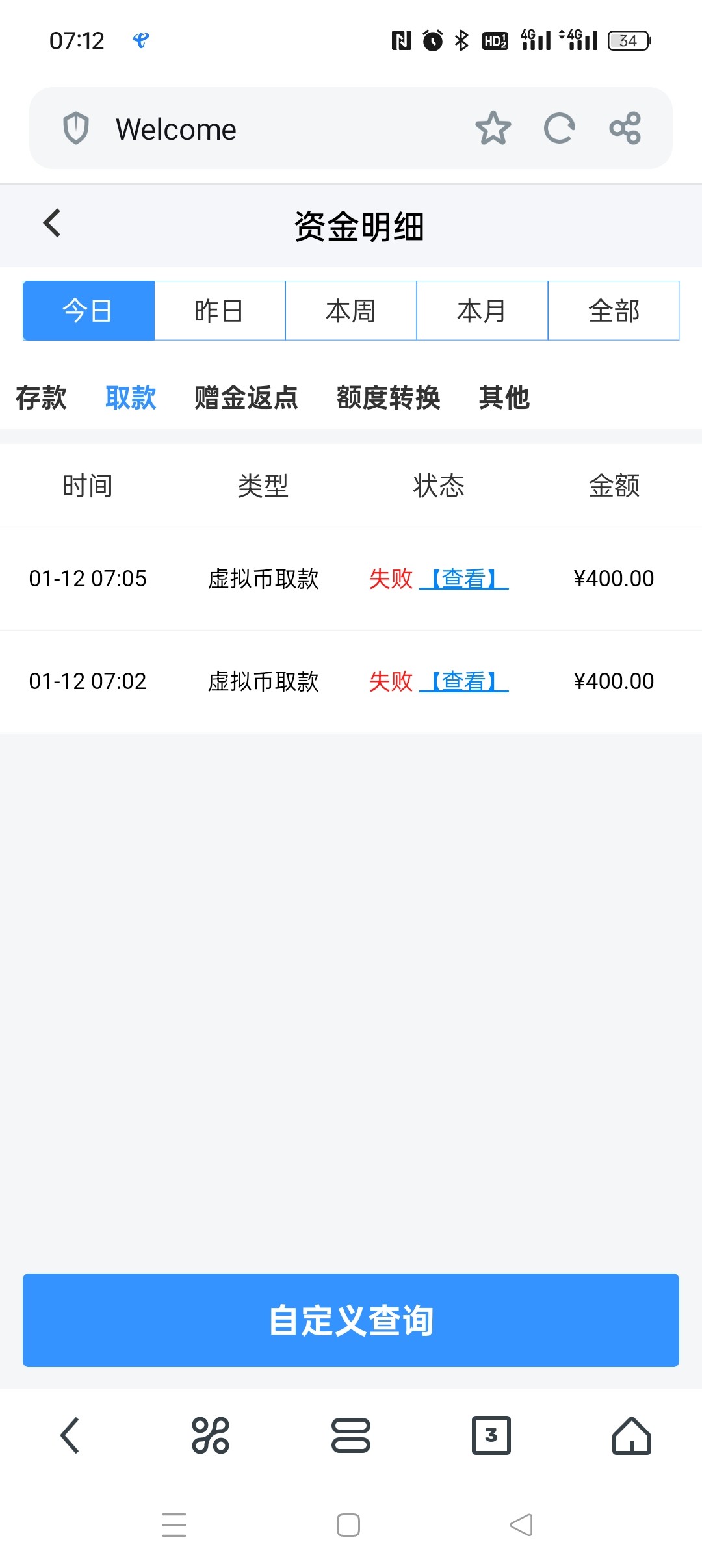
Task: Switch to the 额度转换 category
Action: click(x=388, y=398)
